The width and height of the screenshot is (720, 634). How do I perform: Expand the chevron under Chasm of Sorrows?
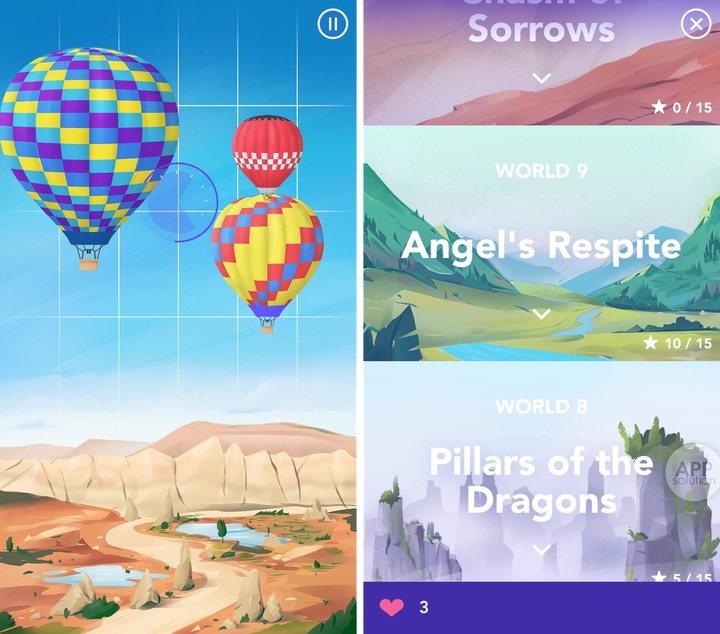click(541, 77)
